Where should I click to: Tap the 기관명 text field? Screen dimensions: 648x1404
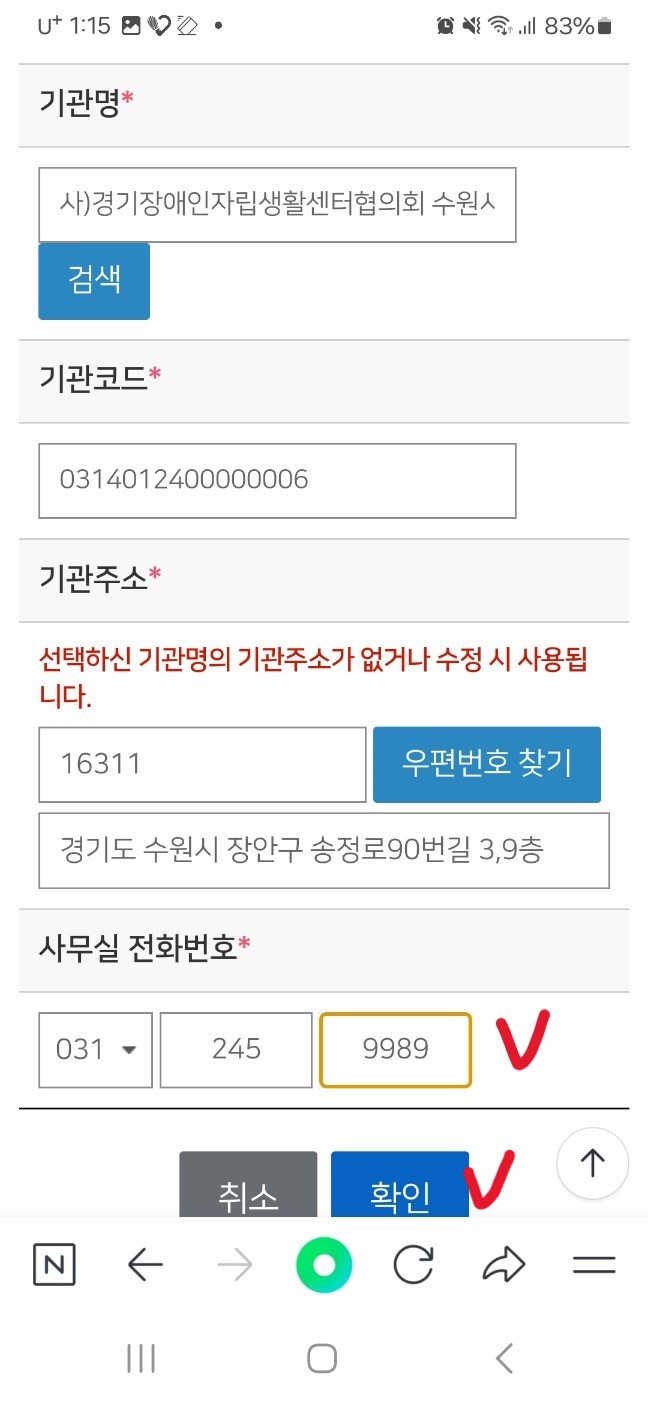click(277, 205)
